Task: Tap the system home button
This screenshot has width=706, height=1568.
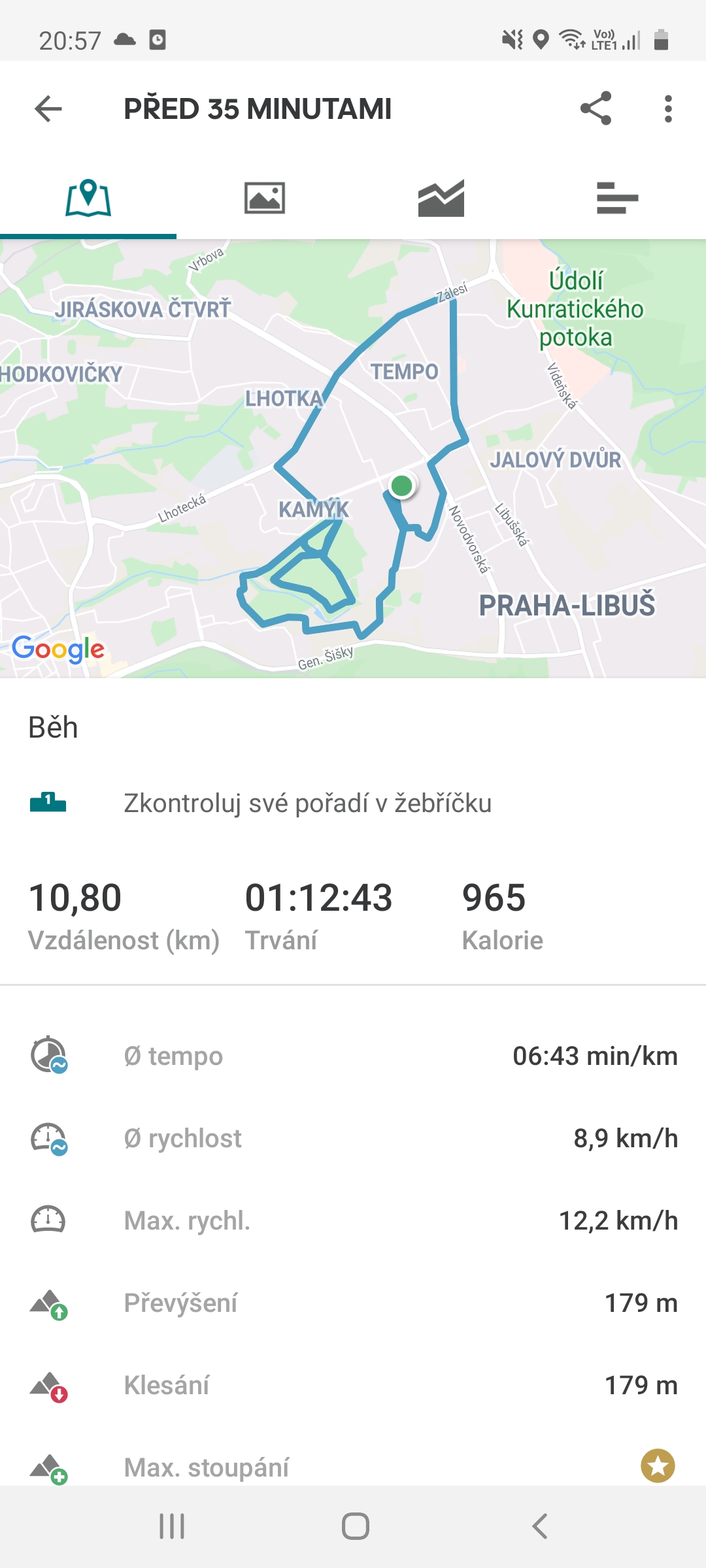Action: click(356, 1527)
